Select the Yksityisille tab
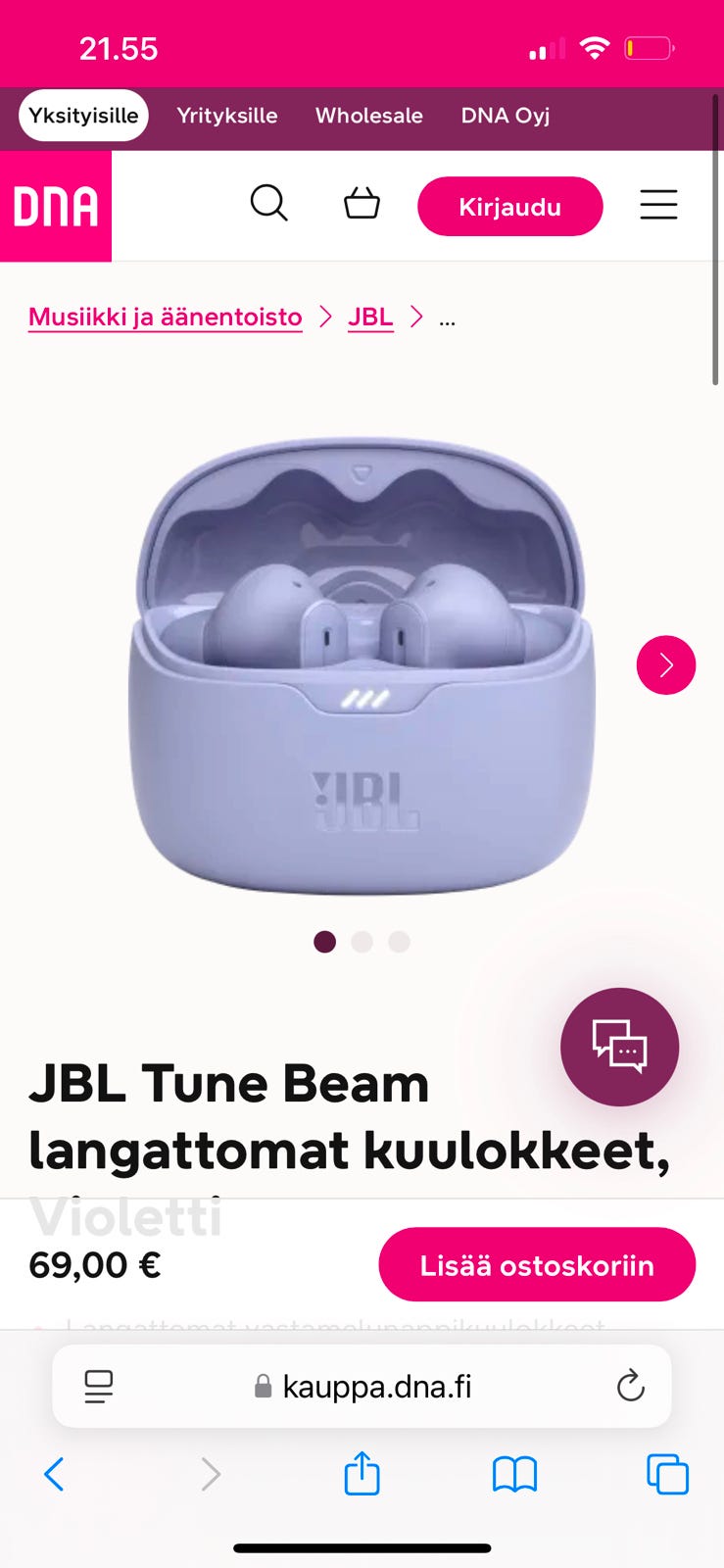 [x=83, y=116]
